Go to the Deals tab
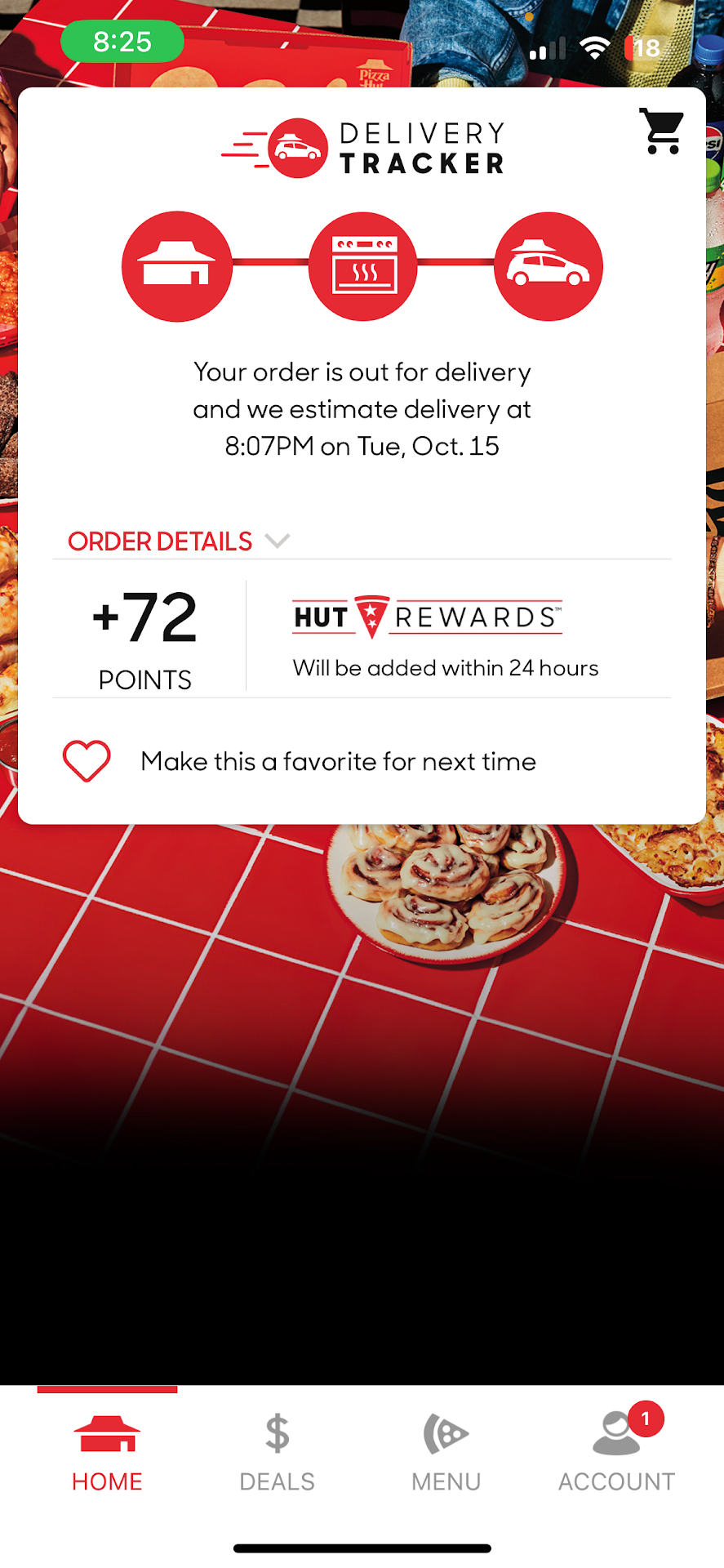The image size is (724, 1568). point(277,1454)
